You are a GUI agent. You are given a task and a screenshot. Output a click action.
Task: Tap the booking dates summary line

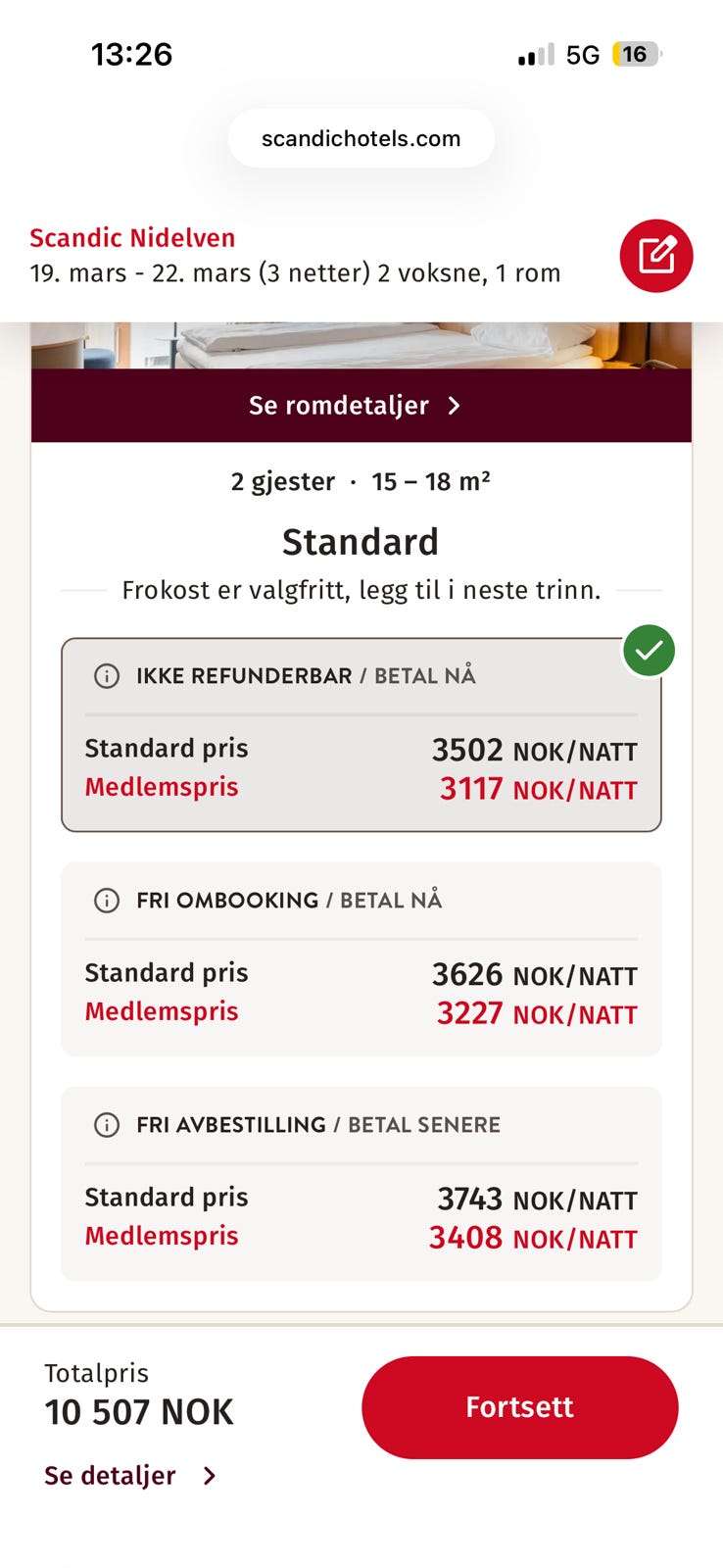click(294, 272)
